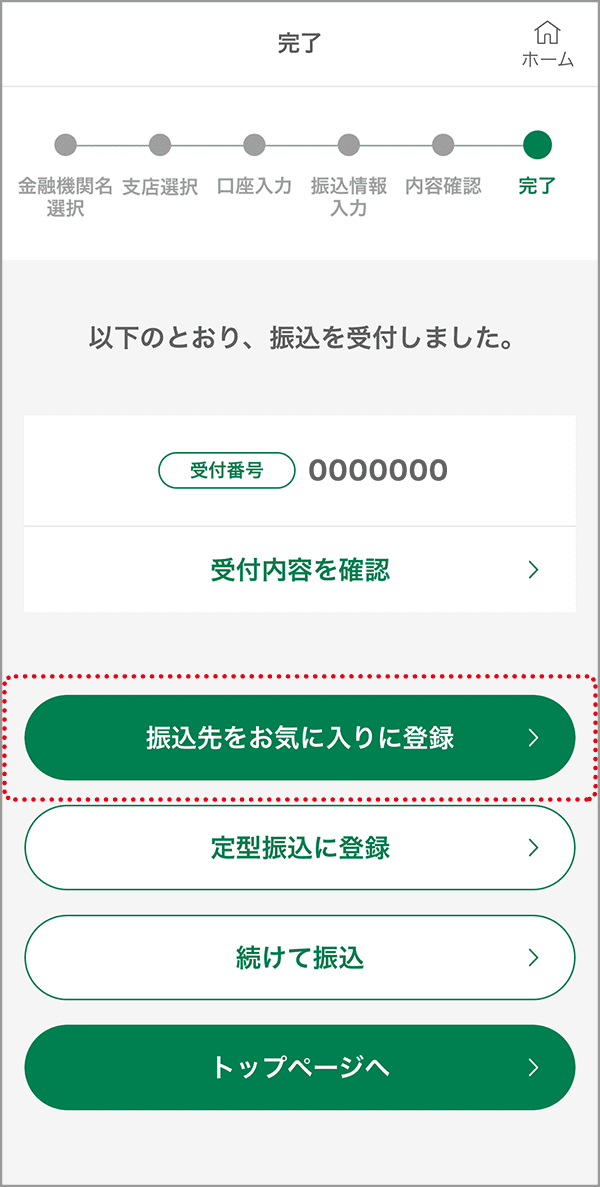Go to トップページへ
Screen dimensions: 600x1187
[x=300, y=1067]
